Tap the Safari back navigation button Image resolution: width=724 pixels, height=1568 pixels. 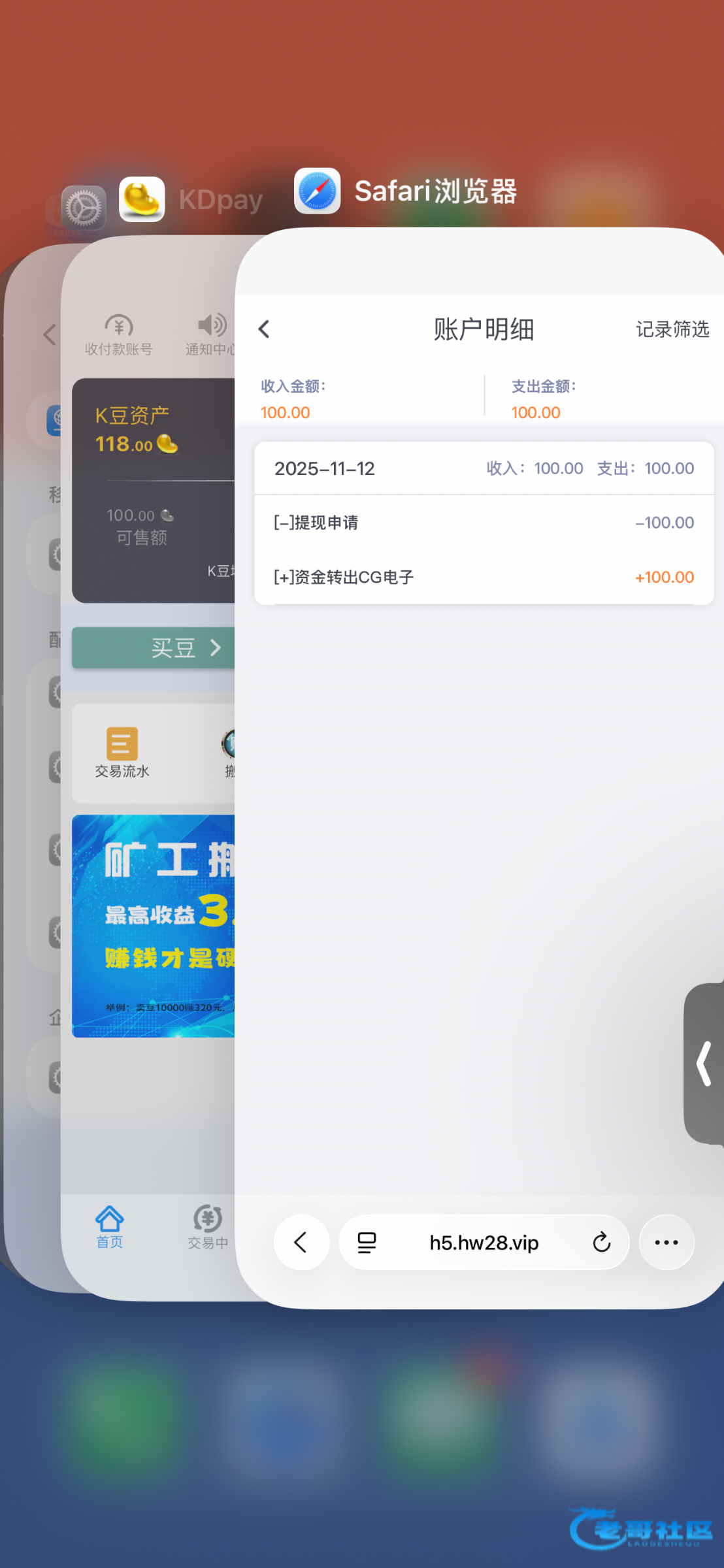[x=301, y=1242]
